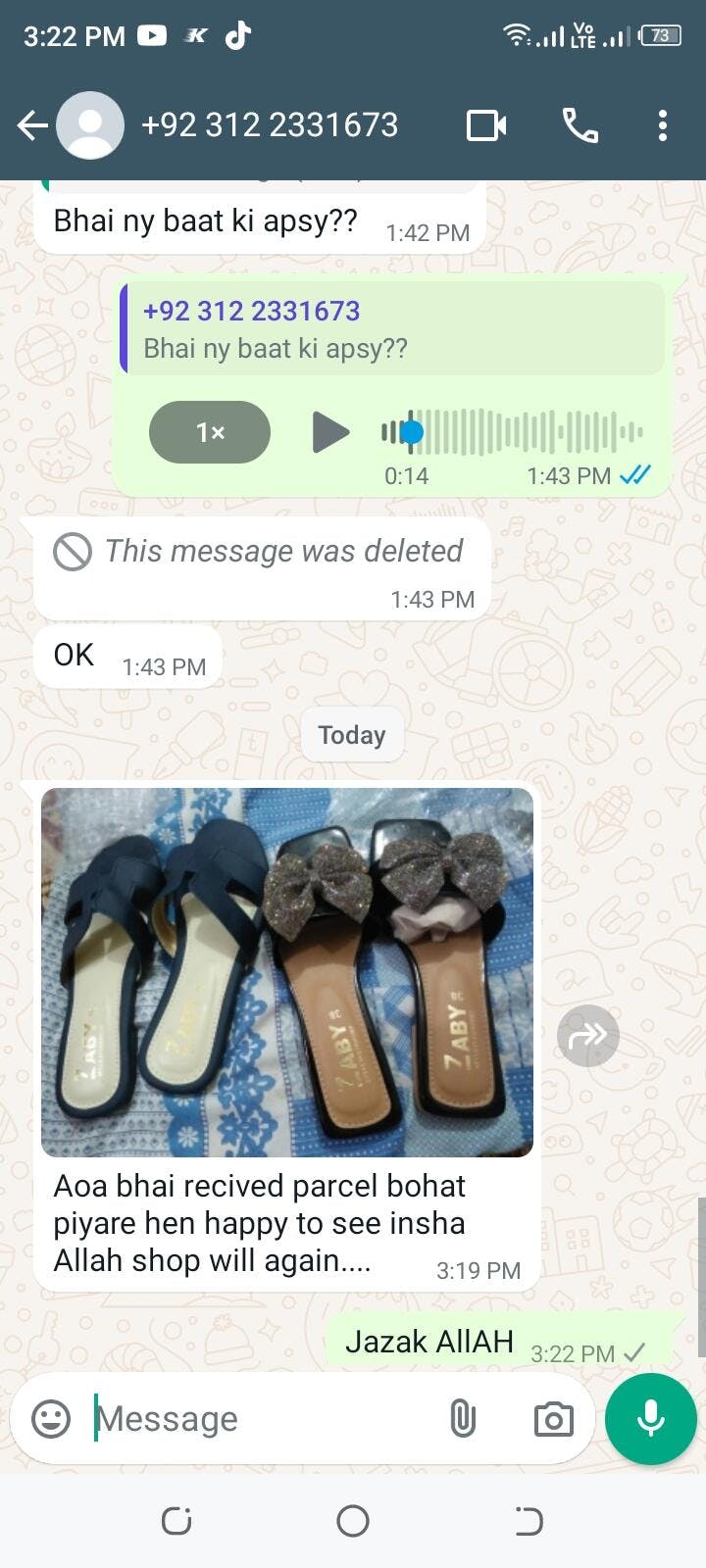Open the sandals photo

pos(287,972)
